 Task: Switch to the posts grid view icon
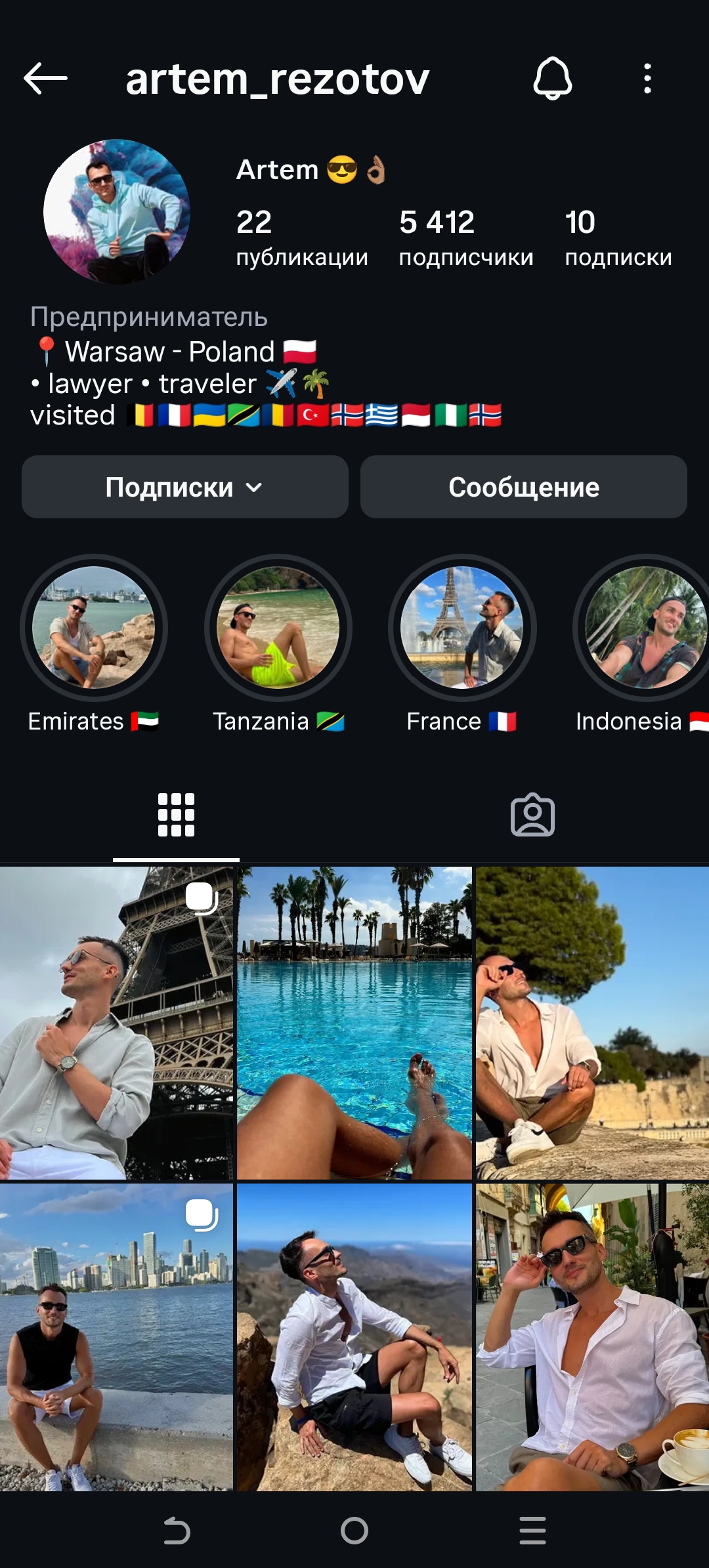[176, 815]
